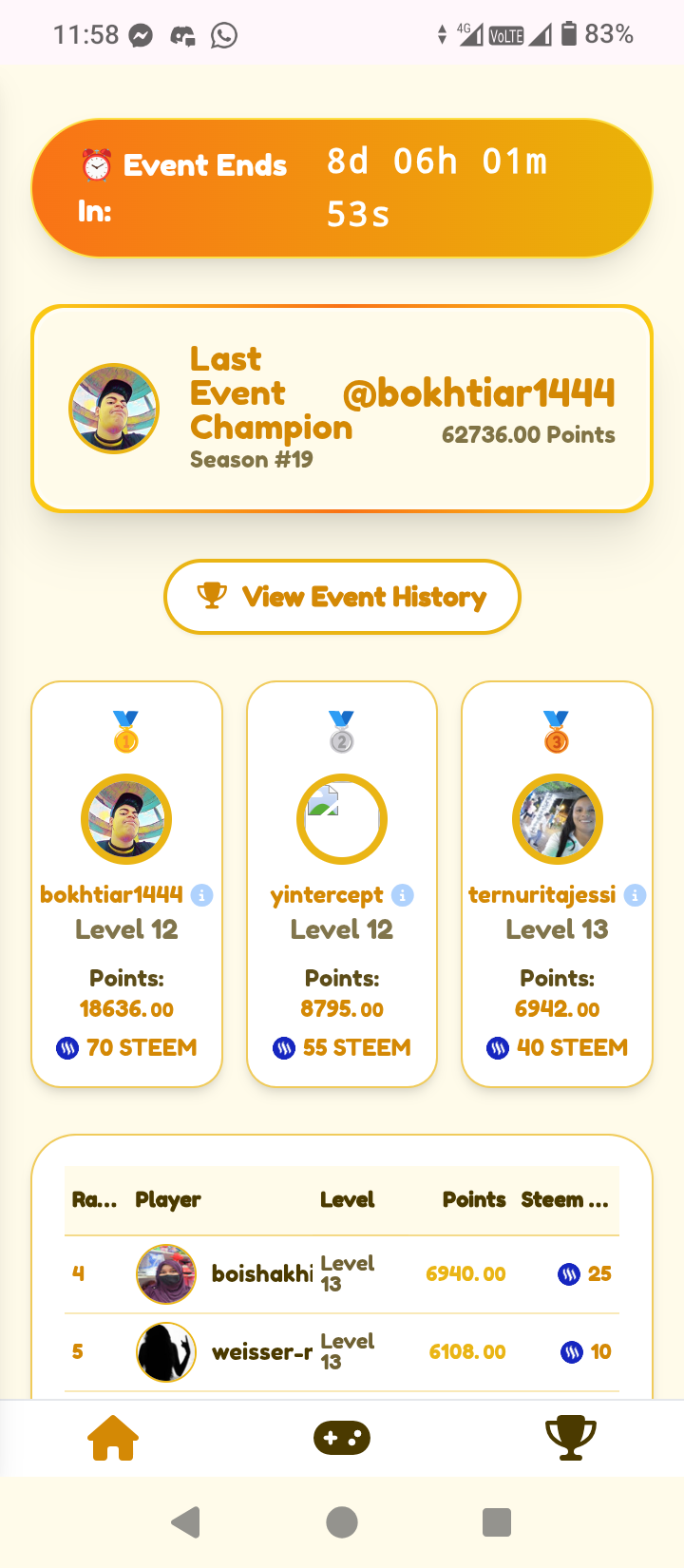The image size is (684, 1568).
Task: Open the yintercept second place card
Action: coord(342,884)
